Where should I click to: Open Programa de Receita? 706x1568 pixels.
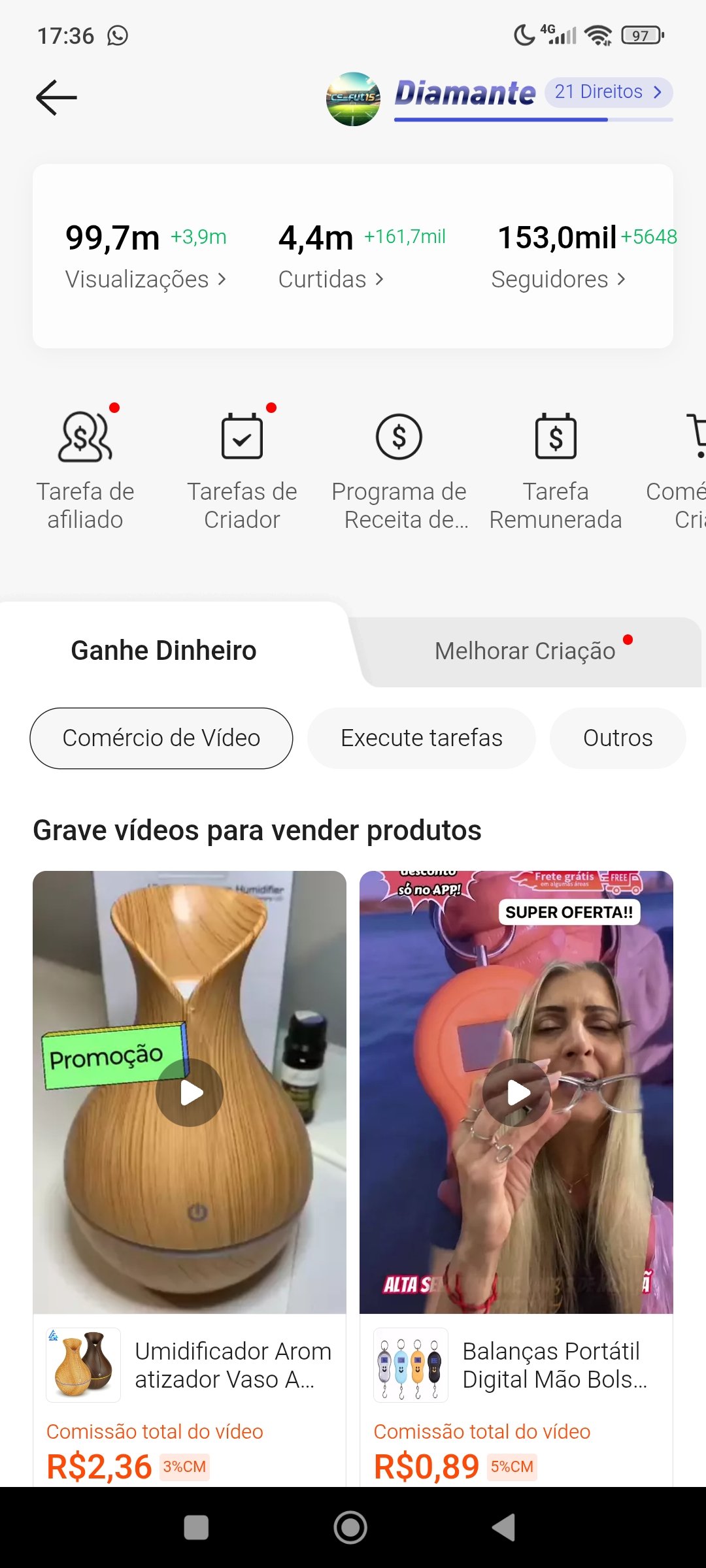coord(399,468)
